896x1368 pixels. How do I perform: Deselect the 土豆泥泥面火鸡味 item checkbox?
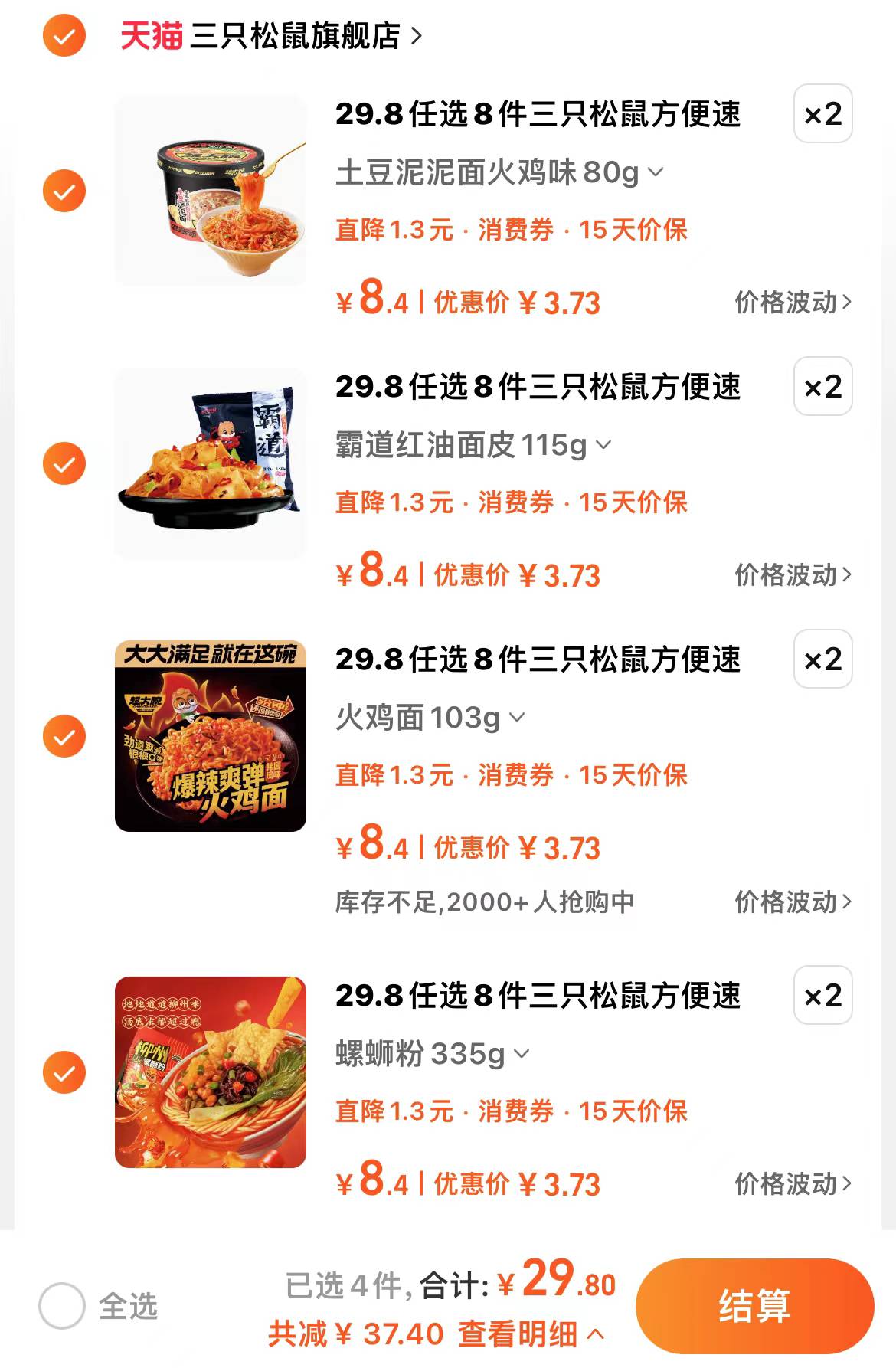[66, 190]
